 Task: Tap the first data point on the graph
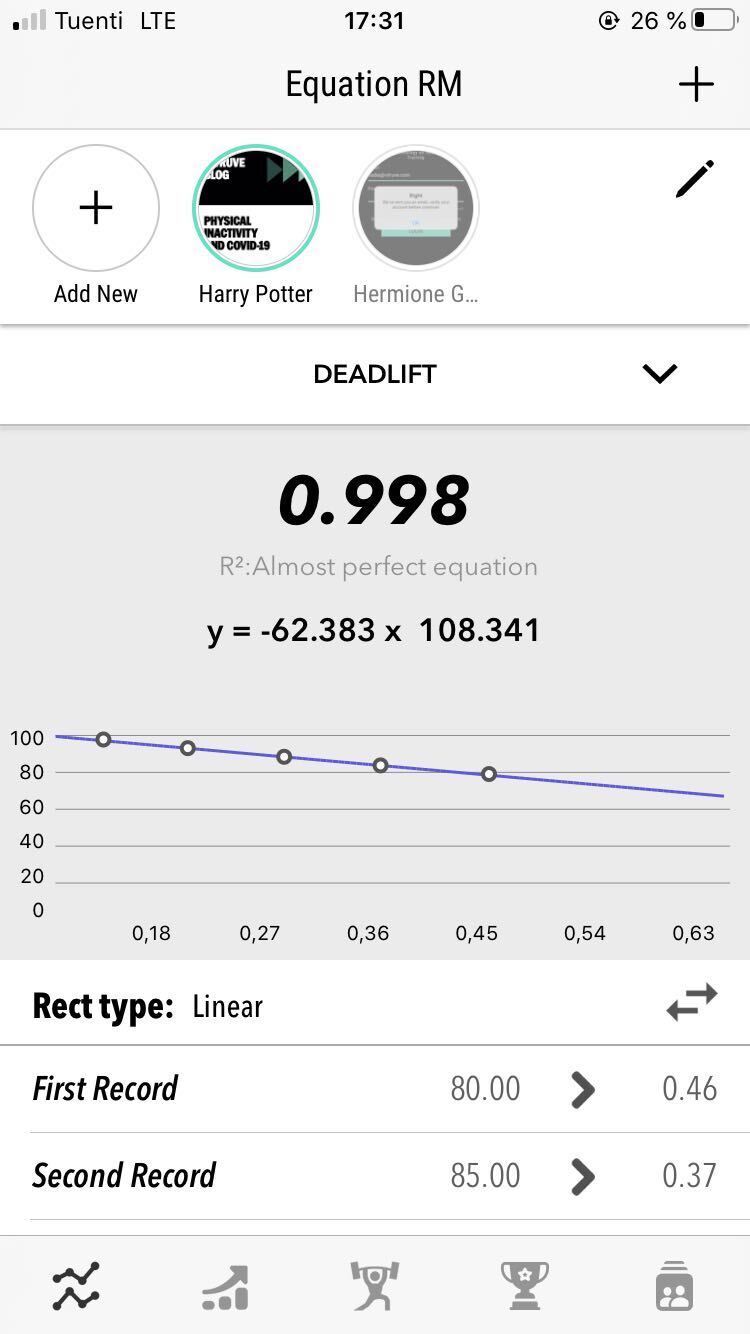(104, 740)
